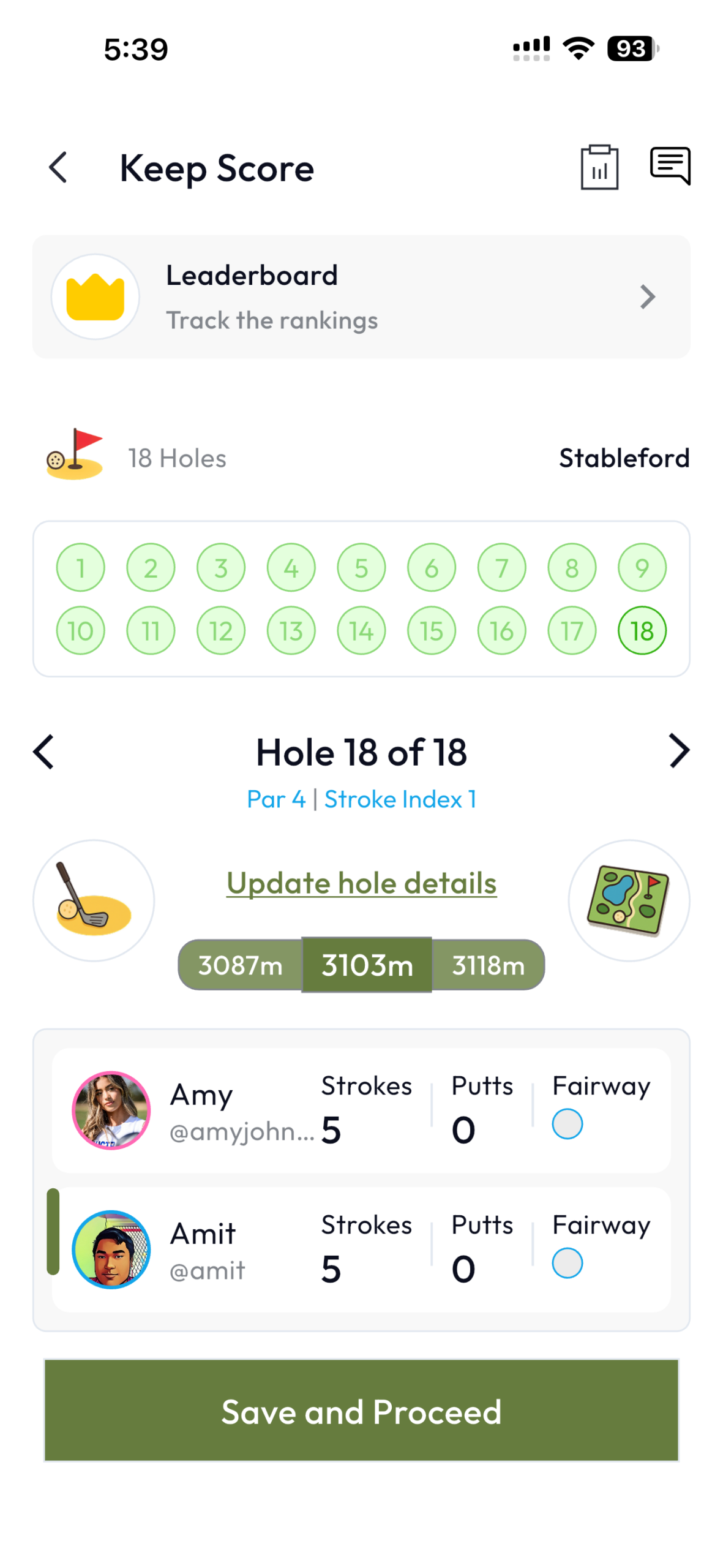Tap Update hole details link
Viewport: 723px width, 1568px height.
pyautogui.click(x=361, y=883)
